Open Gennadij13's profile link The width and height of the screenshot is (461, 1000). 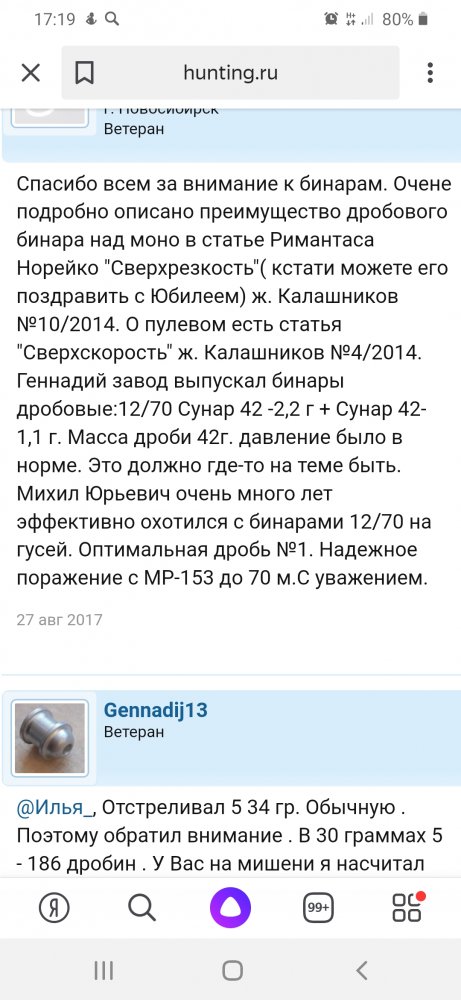tap(156, 710)
